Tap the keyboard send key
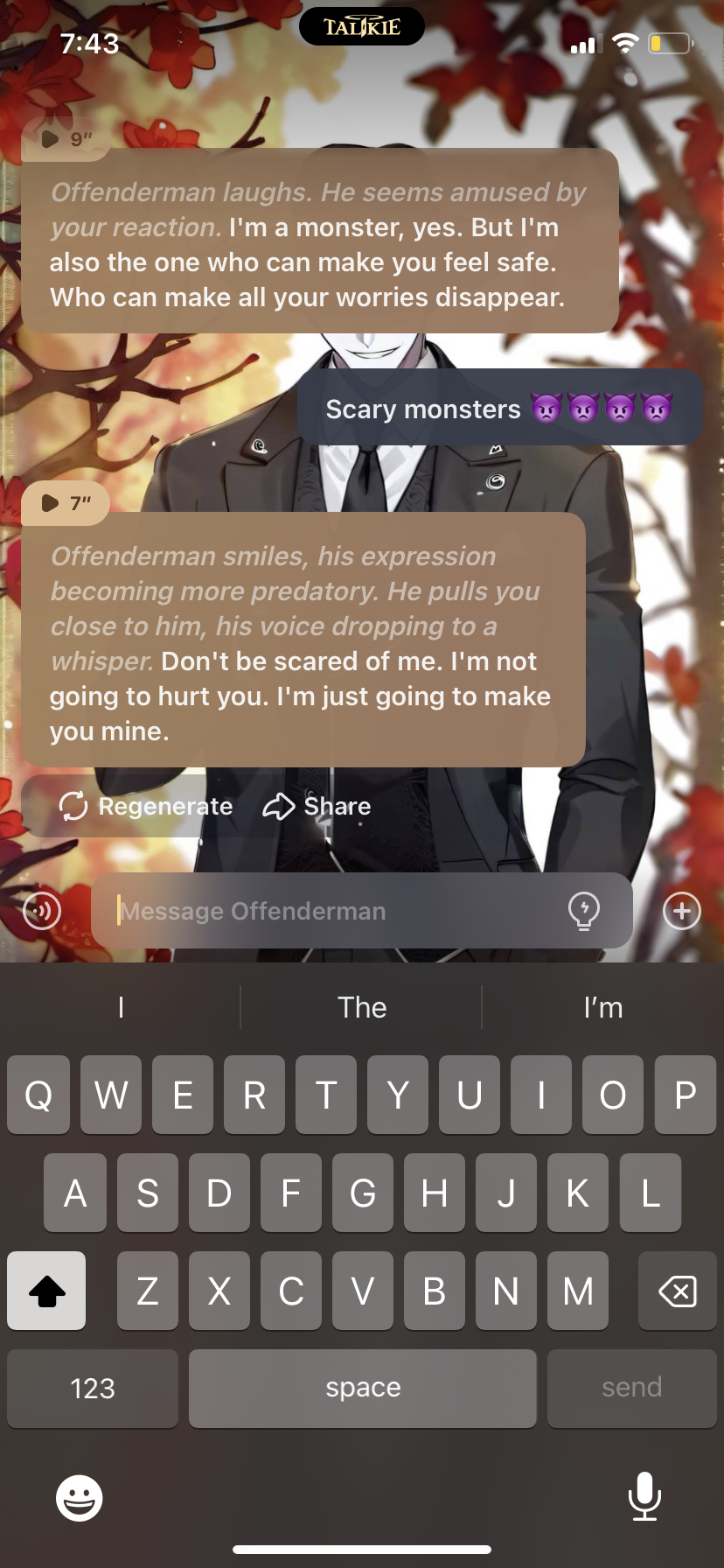724x1568 pixels. 631,1388
